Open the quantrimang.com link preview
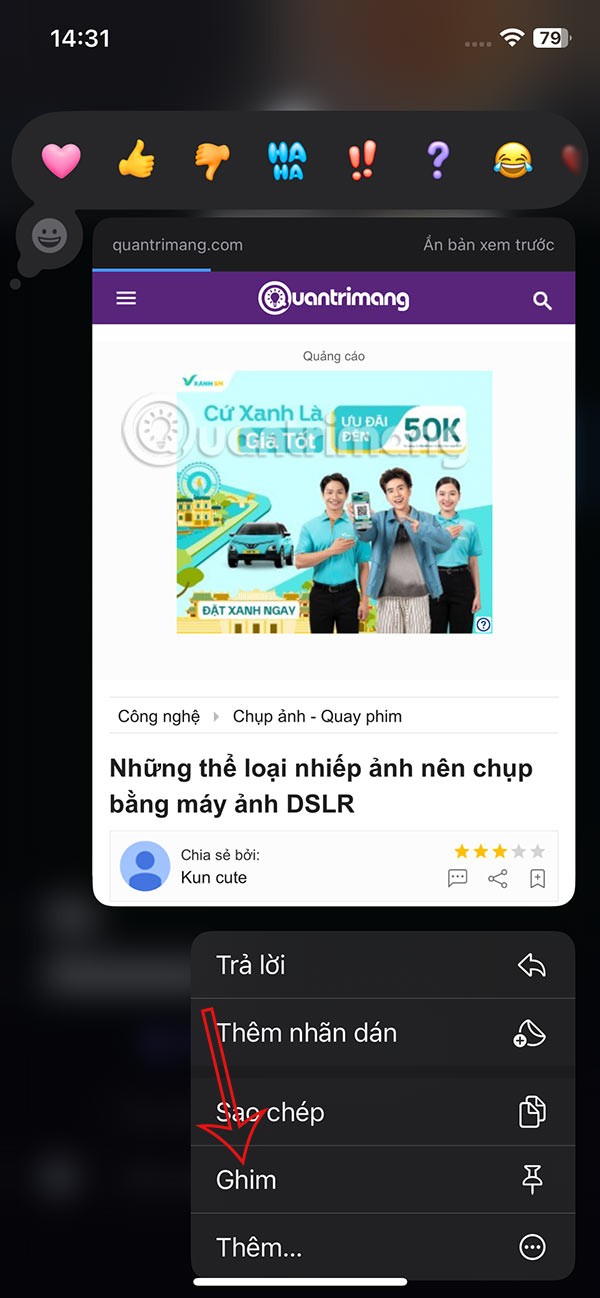Viewport: 600px width, 1298px height. pos(333,560)
